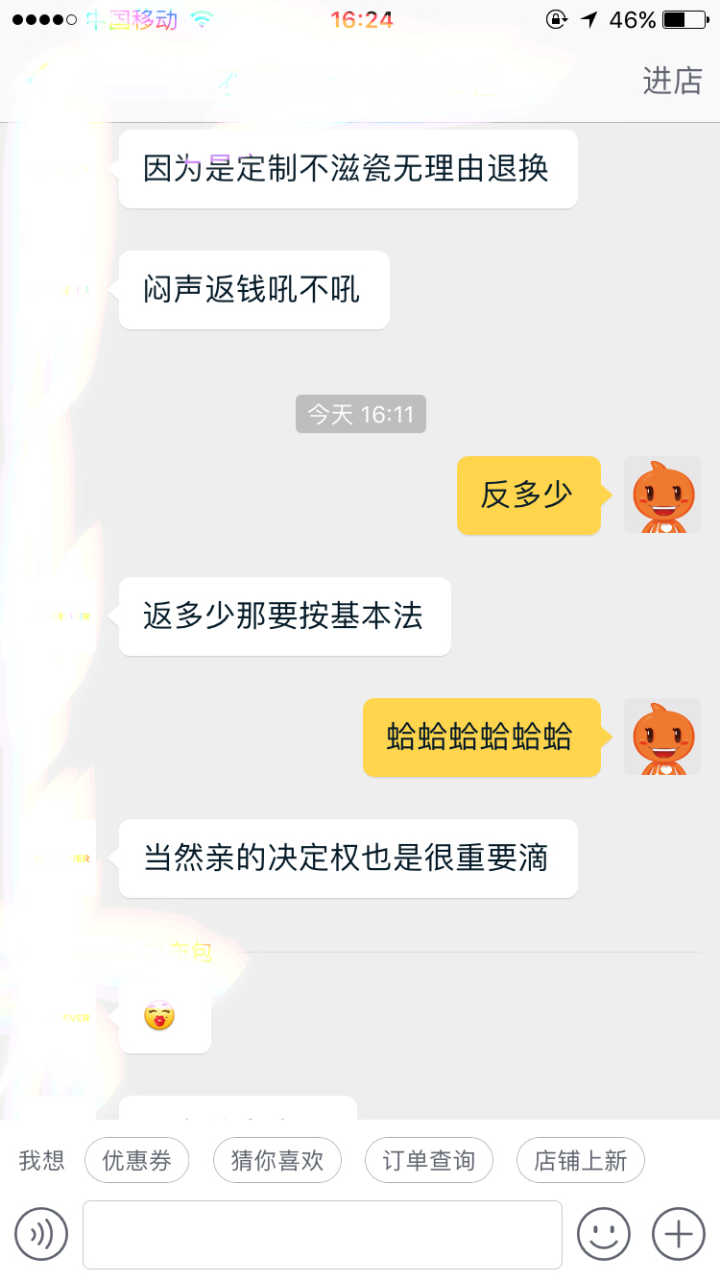The image size is (720, 1281).
Task: Open 猜你喜欢 suggestions
Action: click(x=277, y=1160)
